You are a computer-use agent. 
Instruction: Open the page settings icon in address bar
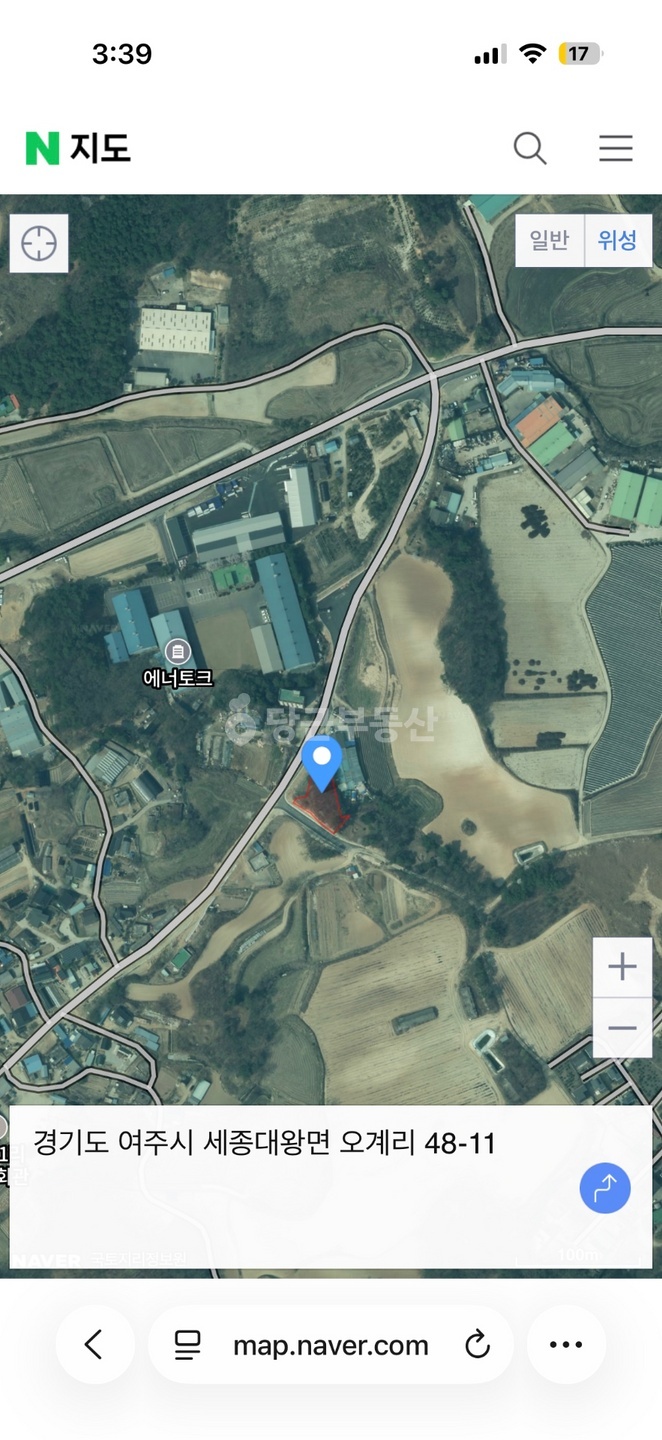click(x=187, y=1345)
